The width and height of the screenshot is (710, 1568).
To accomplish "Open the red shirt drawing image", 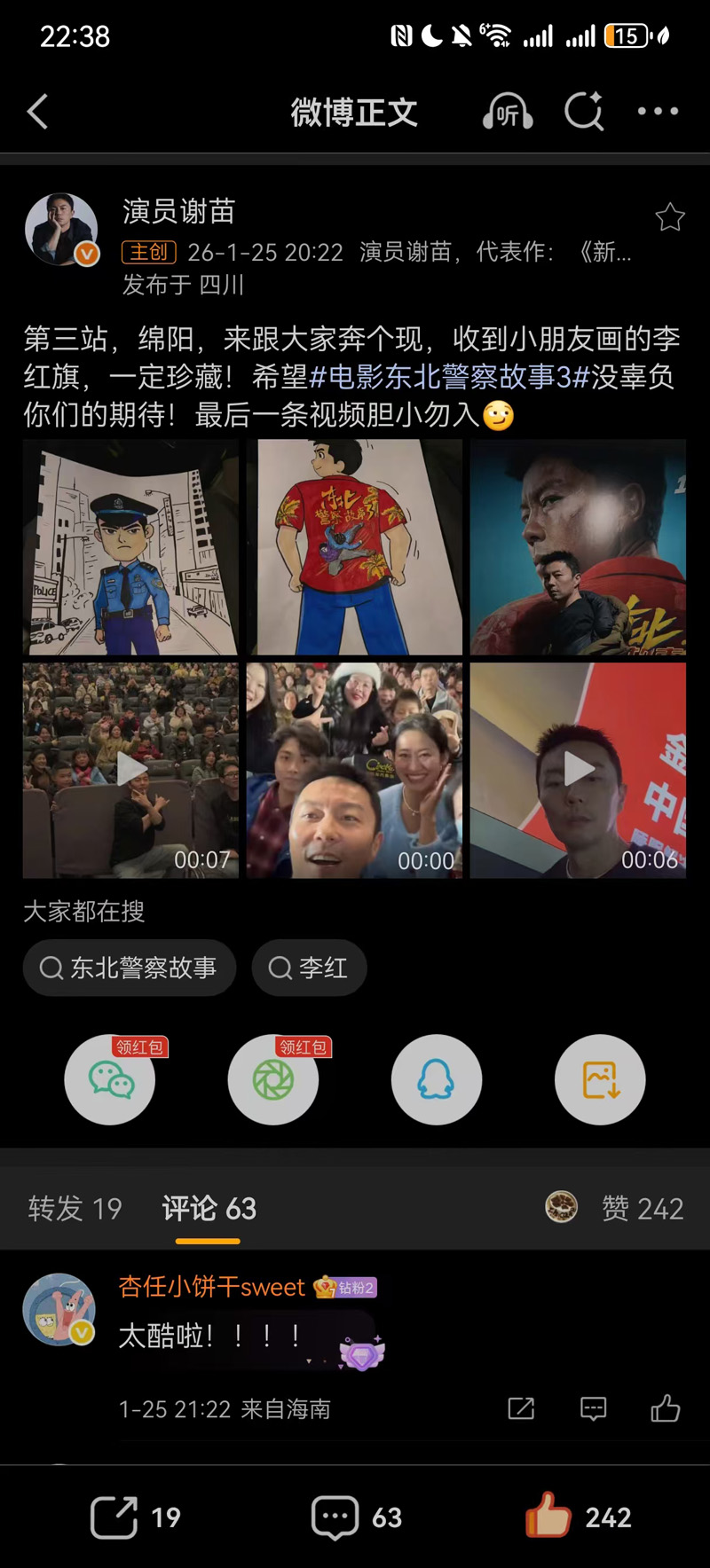I will pyautogui.click(x=354, y=547).
